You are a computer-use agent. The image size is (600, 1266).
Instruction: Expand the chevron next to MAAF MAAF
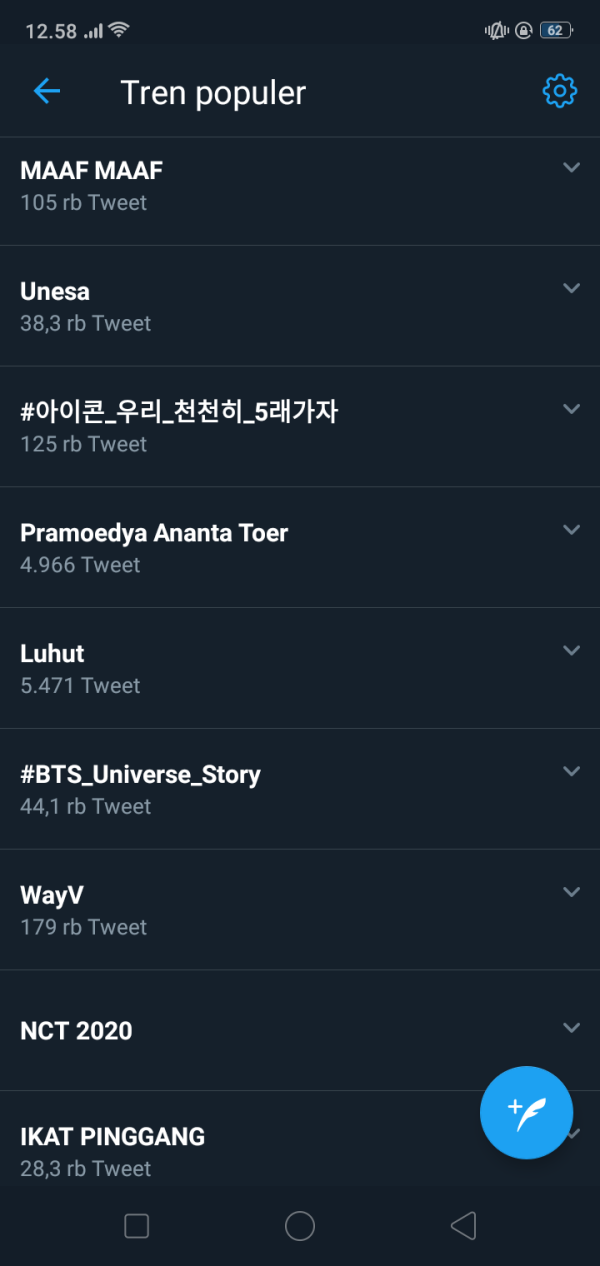point(571,168)
